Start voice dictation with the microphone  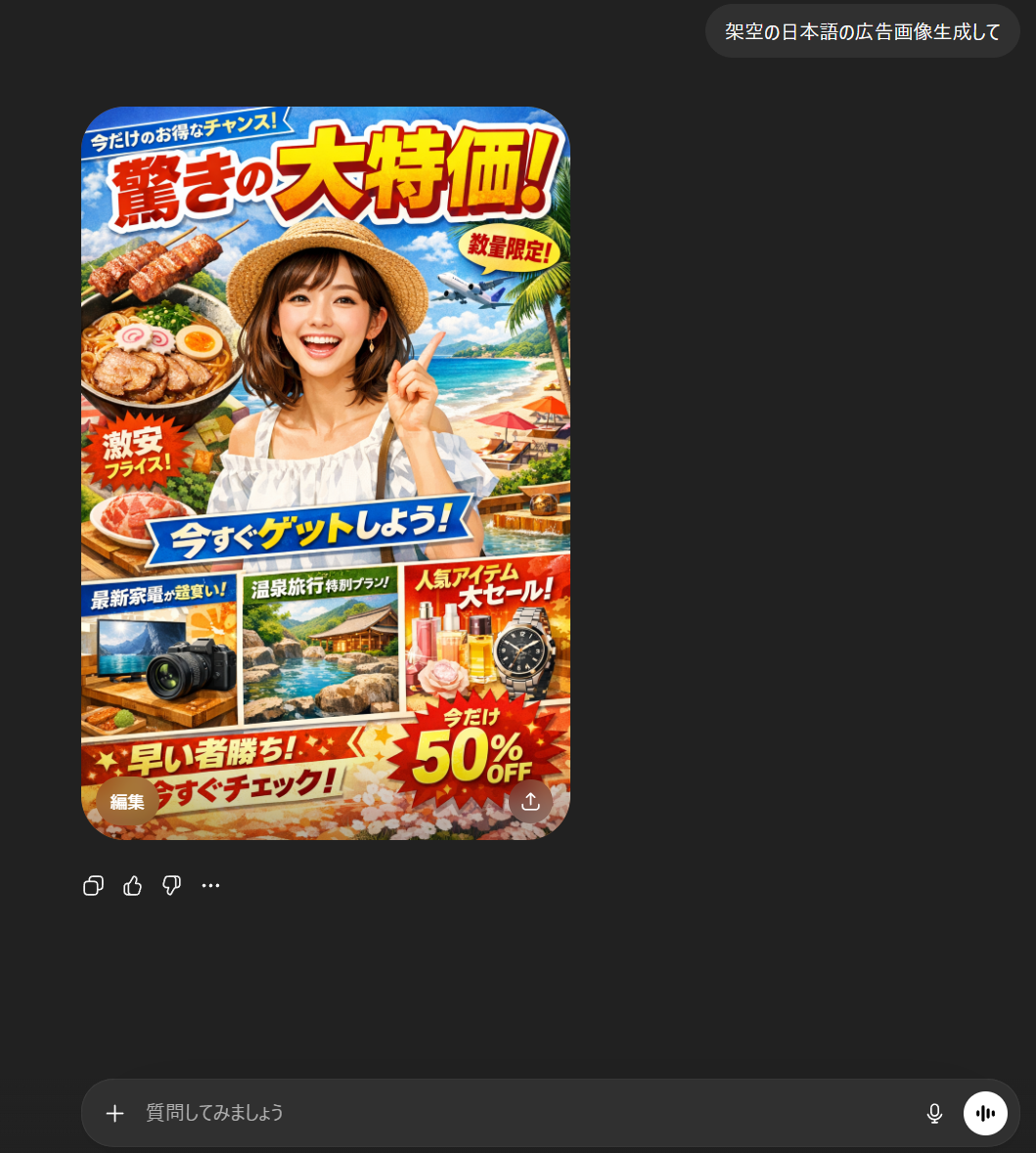click(x=934, y=1113)
